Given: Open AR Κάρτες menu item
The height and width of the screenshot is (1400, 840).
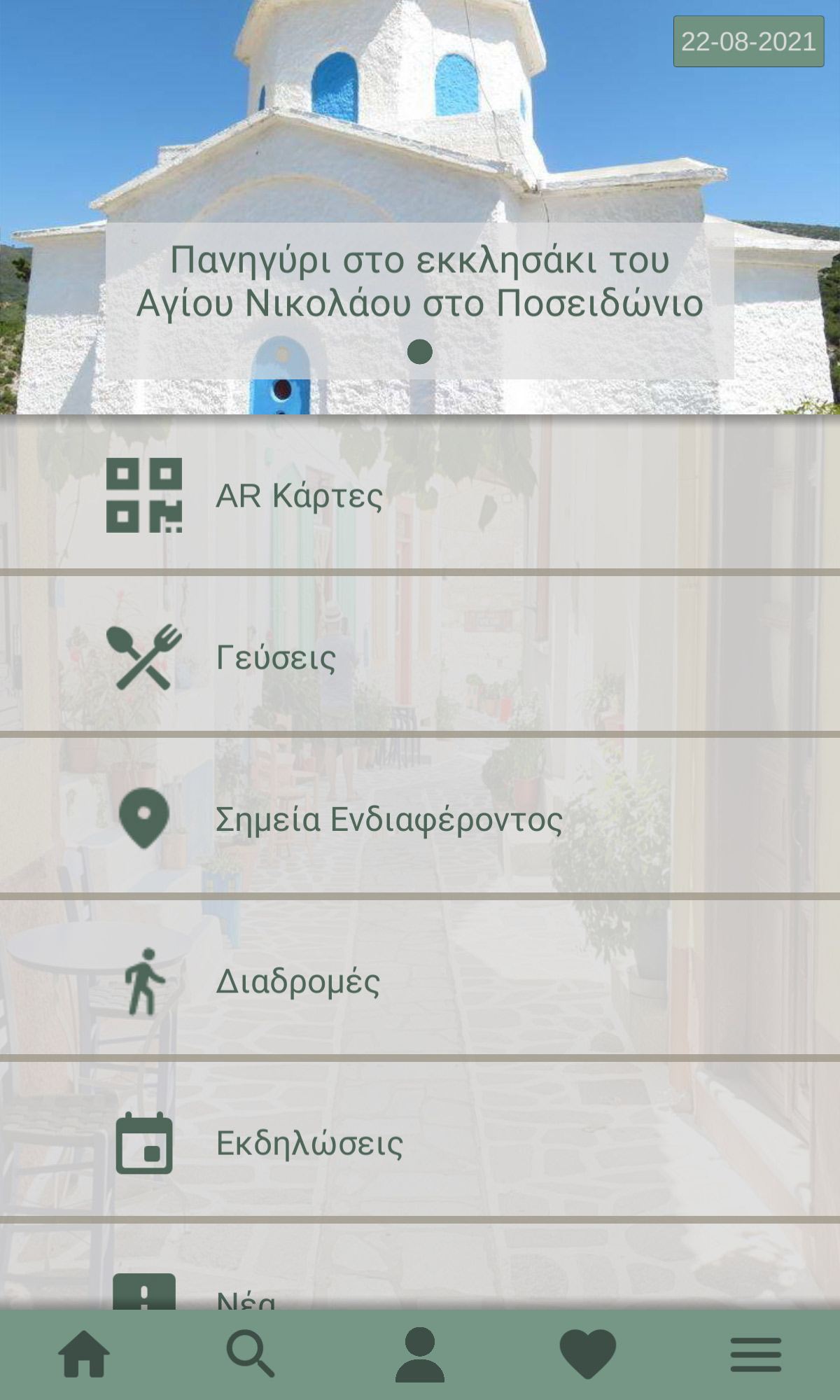Looking at the screenshot, I should tap(420, 495).
